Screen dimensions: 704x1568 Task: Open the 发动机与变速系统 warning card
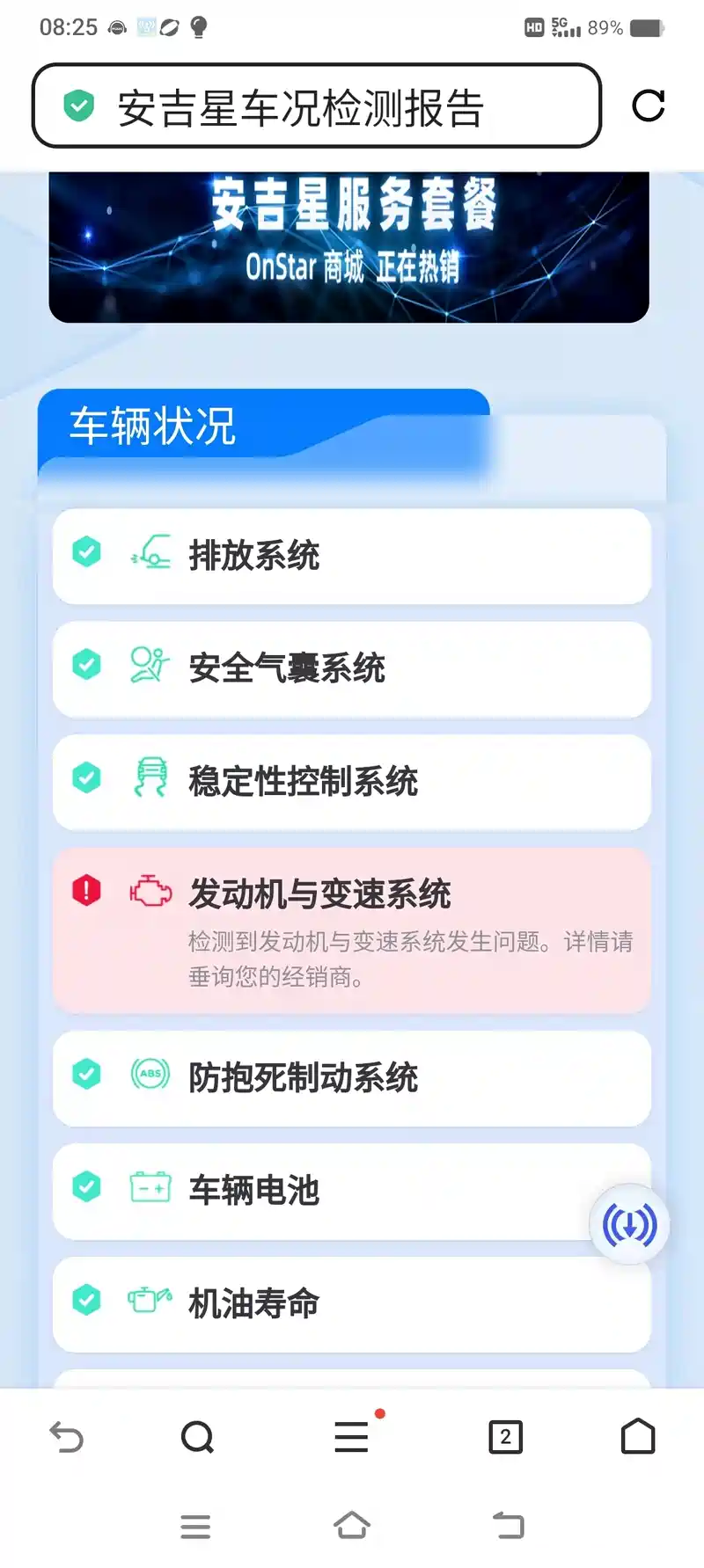pyautogui.click(x=352, y=930)
